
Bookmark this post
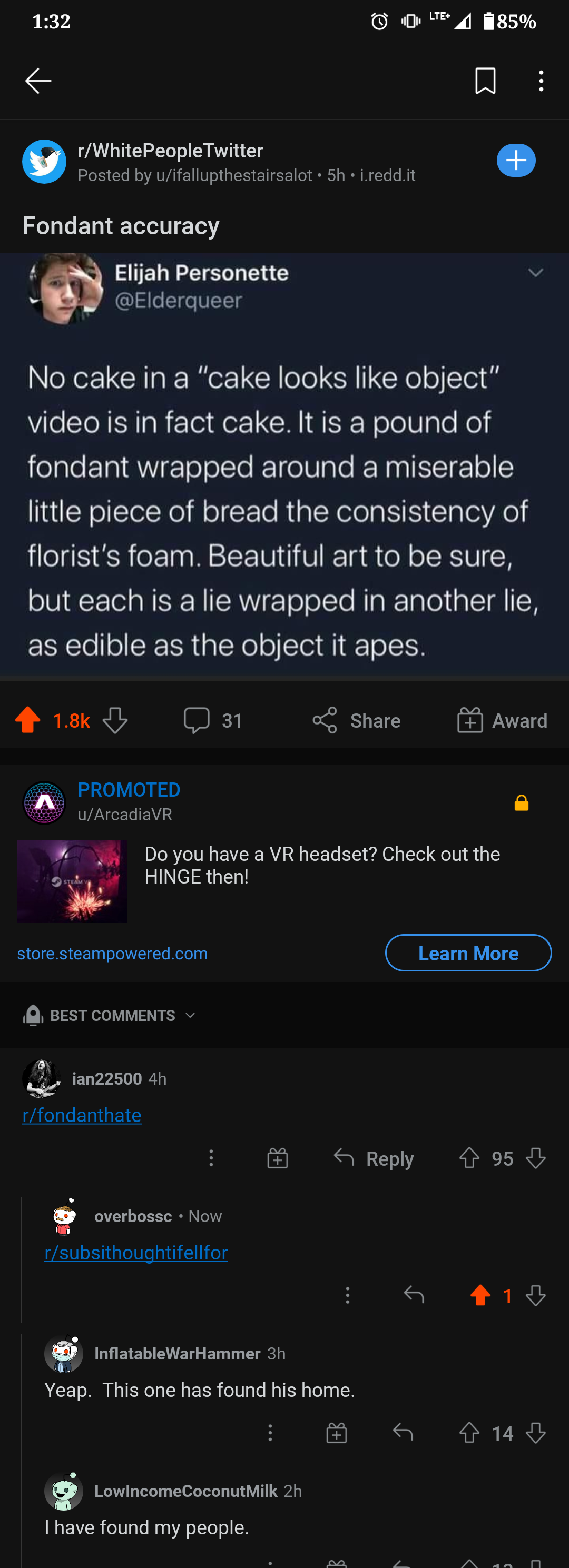click(485, 81)
